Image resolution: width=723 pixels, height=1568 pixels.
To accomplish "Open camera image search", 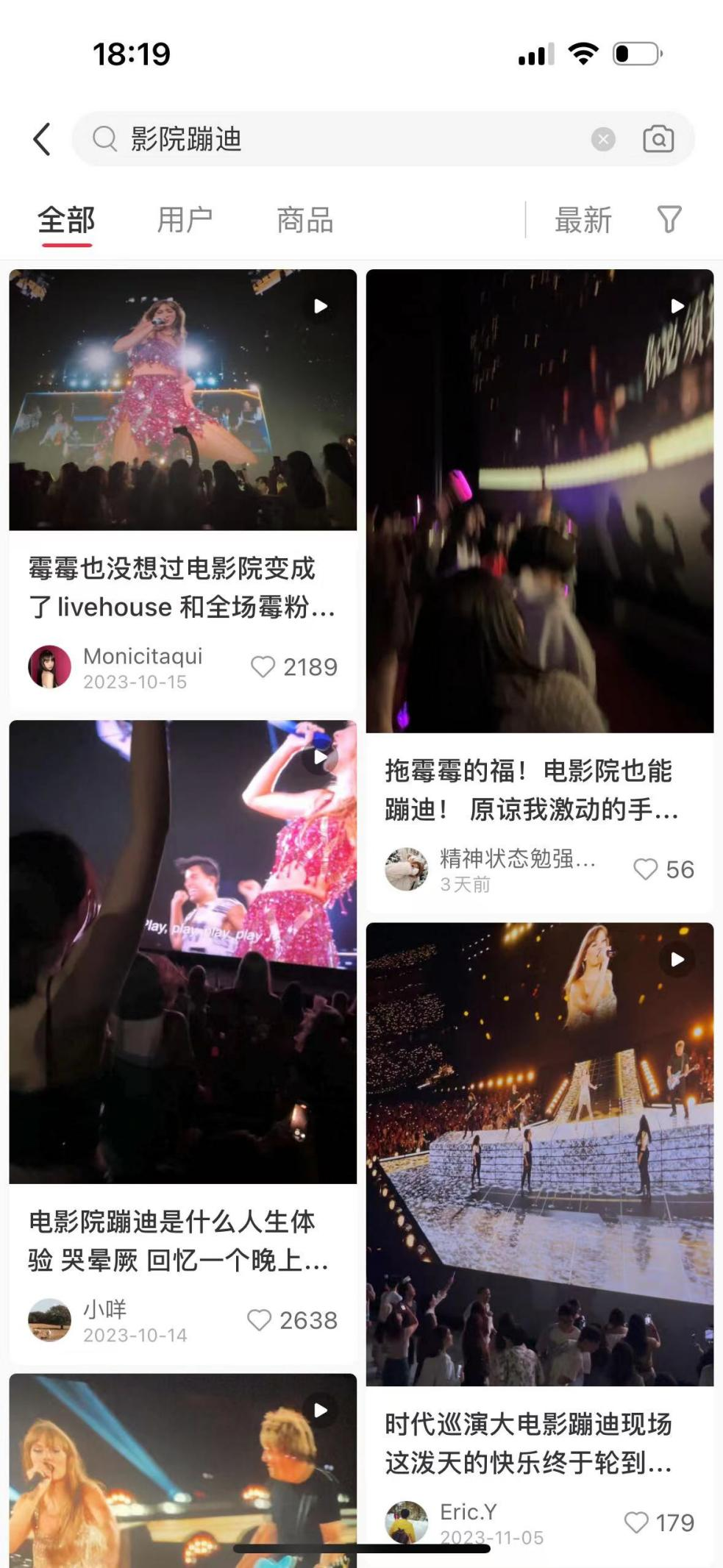I will [x=658, y=139].
